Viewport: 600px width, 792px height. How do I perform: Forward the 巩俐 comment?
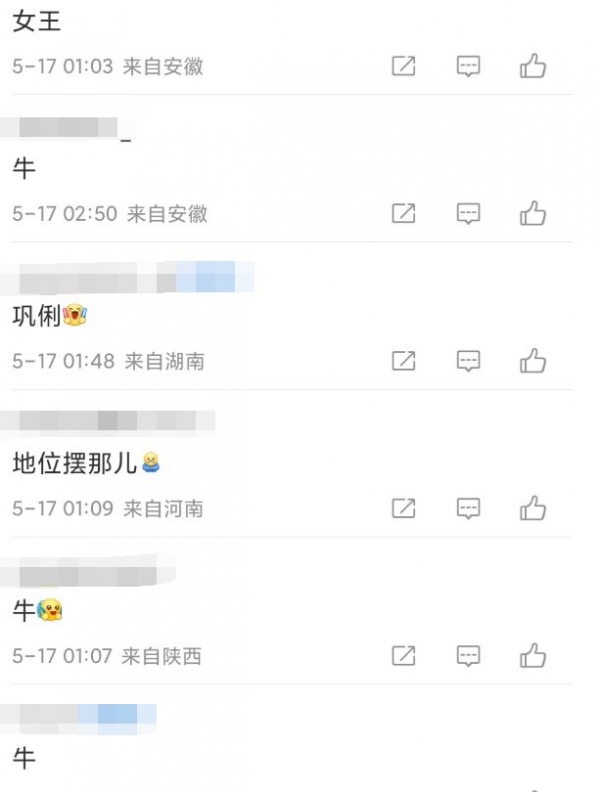point(403,360)
